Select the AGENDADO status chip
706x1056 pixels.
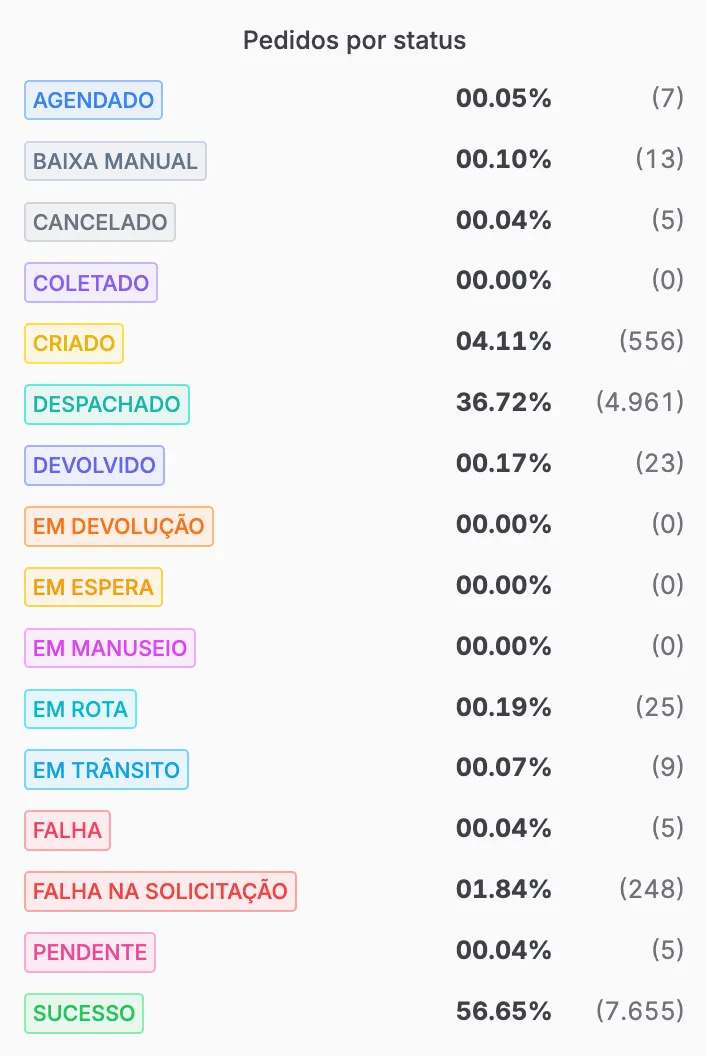point(93,100)
